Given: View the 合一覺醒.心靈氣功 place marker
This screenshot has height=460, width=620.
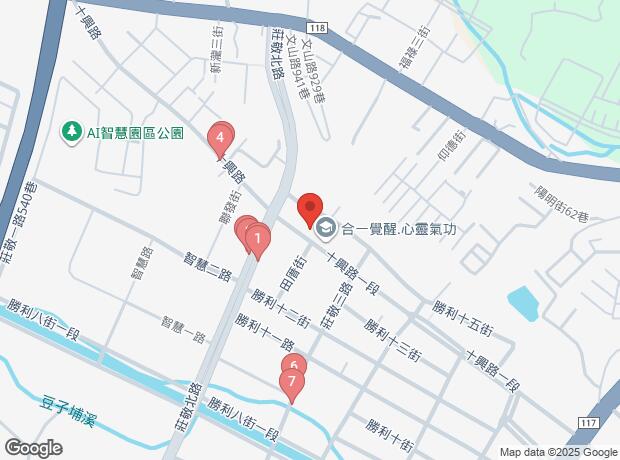Looking at the screenshot, I should [x=326, y=229].
